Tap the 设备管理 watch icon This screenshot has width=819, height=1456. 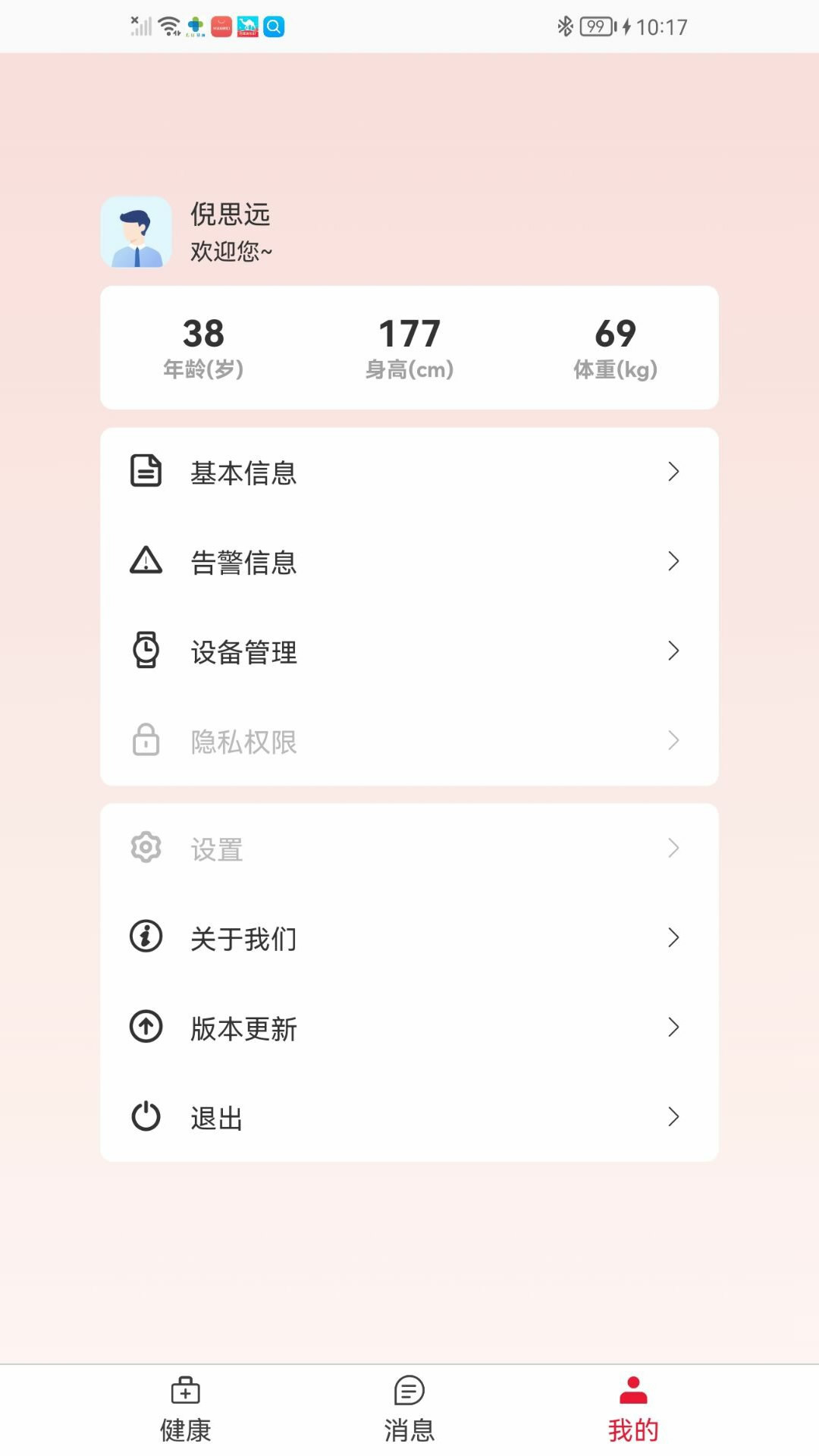(x=145, y=651)
